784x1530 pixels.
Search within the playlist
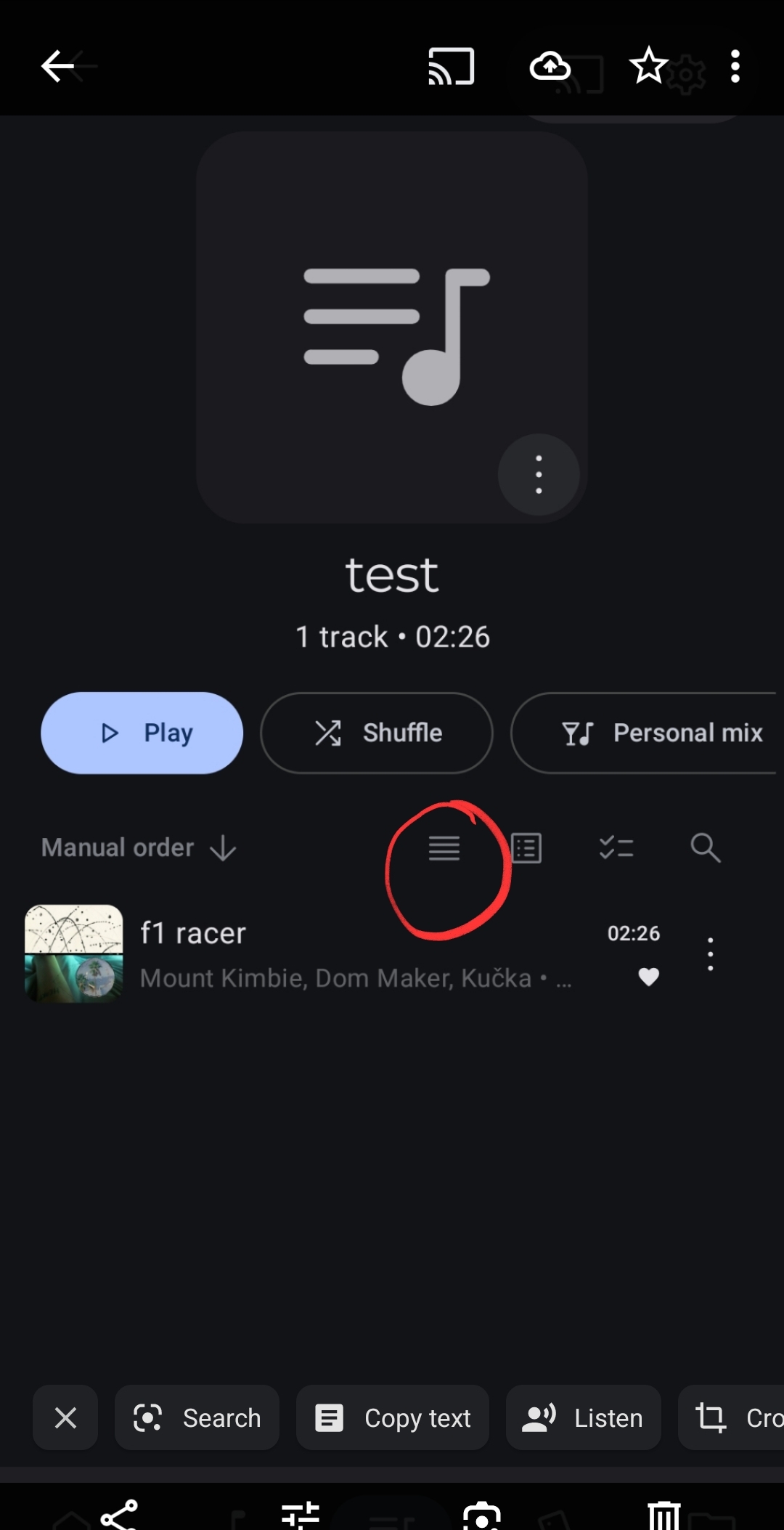click(705, 847)
